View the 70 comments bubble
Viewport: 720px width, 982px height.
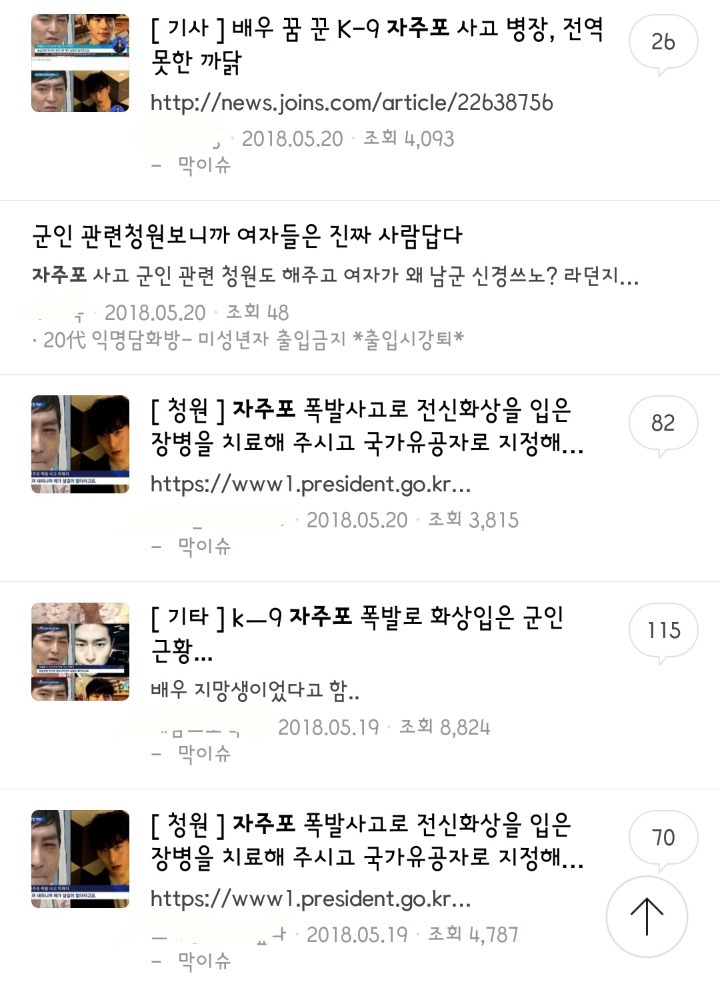point(663,838)
